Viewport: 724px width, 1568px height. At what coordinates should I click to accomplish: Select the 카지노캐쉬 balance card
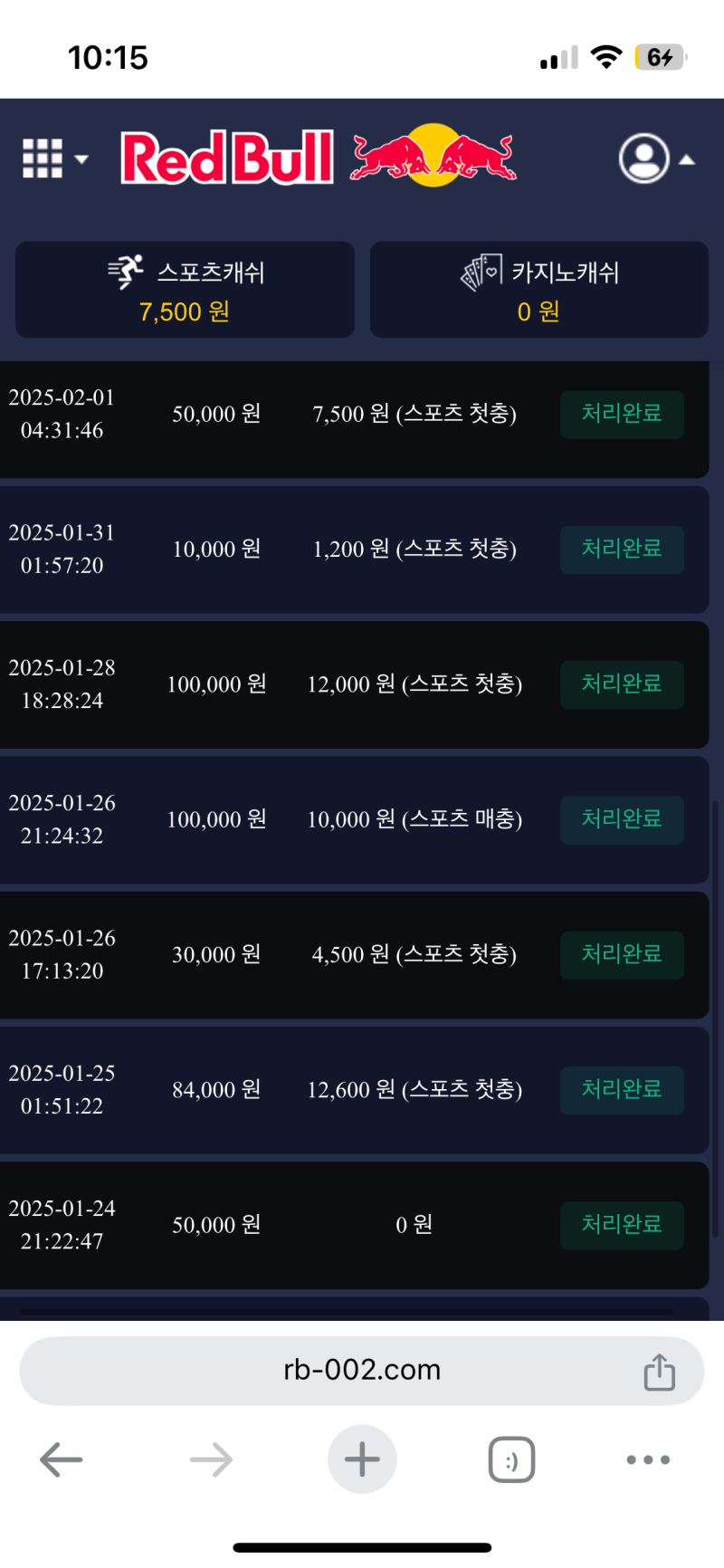pos(538,290)
